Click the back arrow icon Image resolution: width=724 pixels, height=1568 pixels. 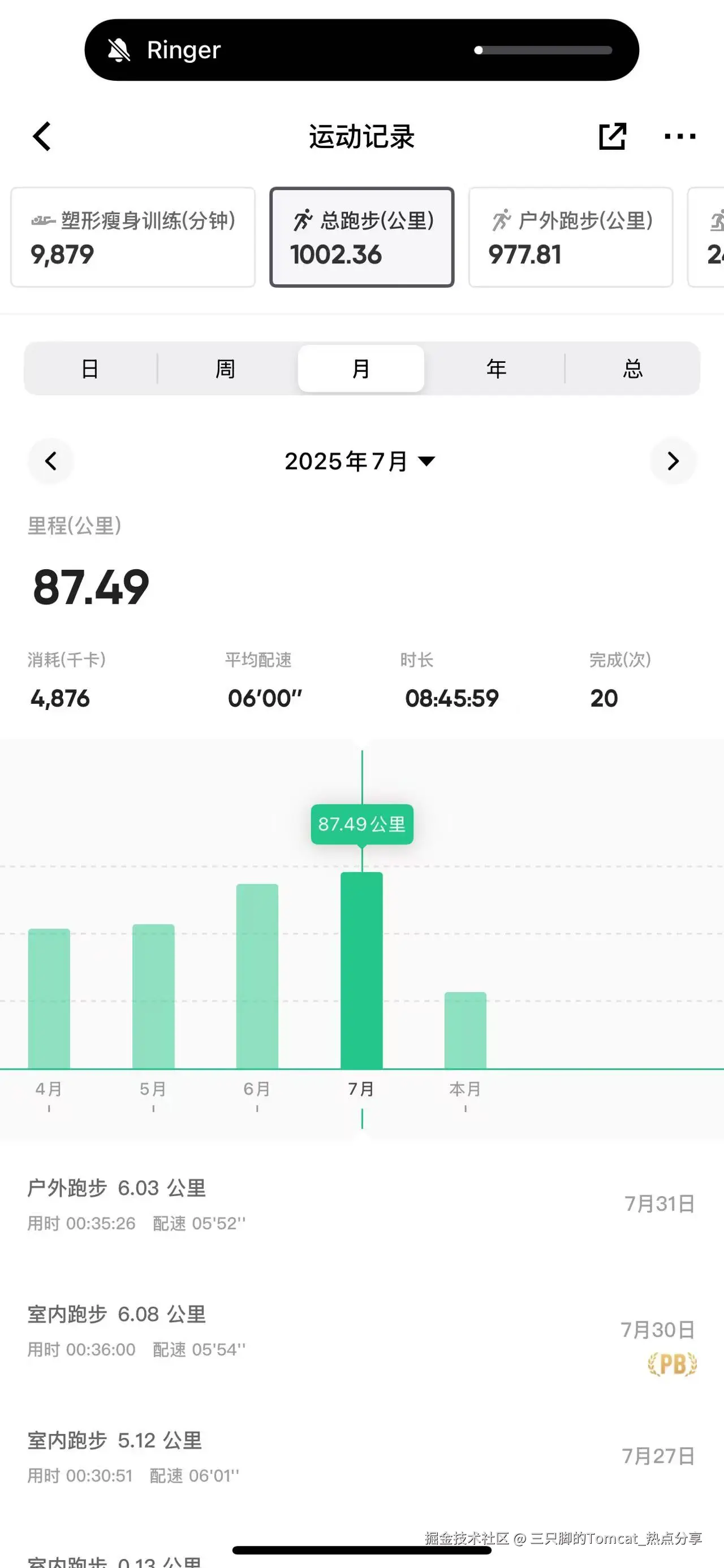41,136
